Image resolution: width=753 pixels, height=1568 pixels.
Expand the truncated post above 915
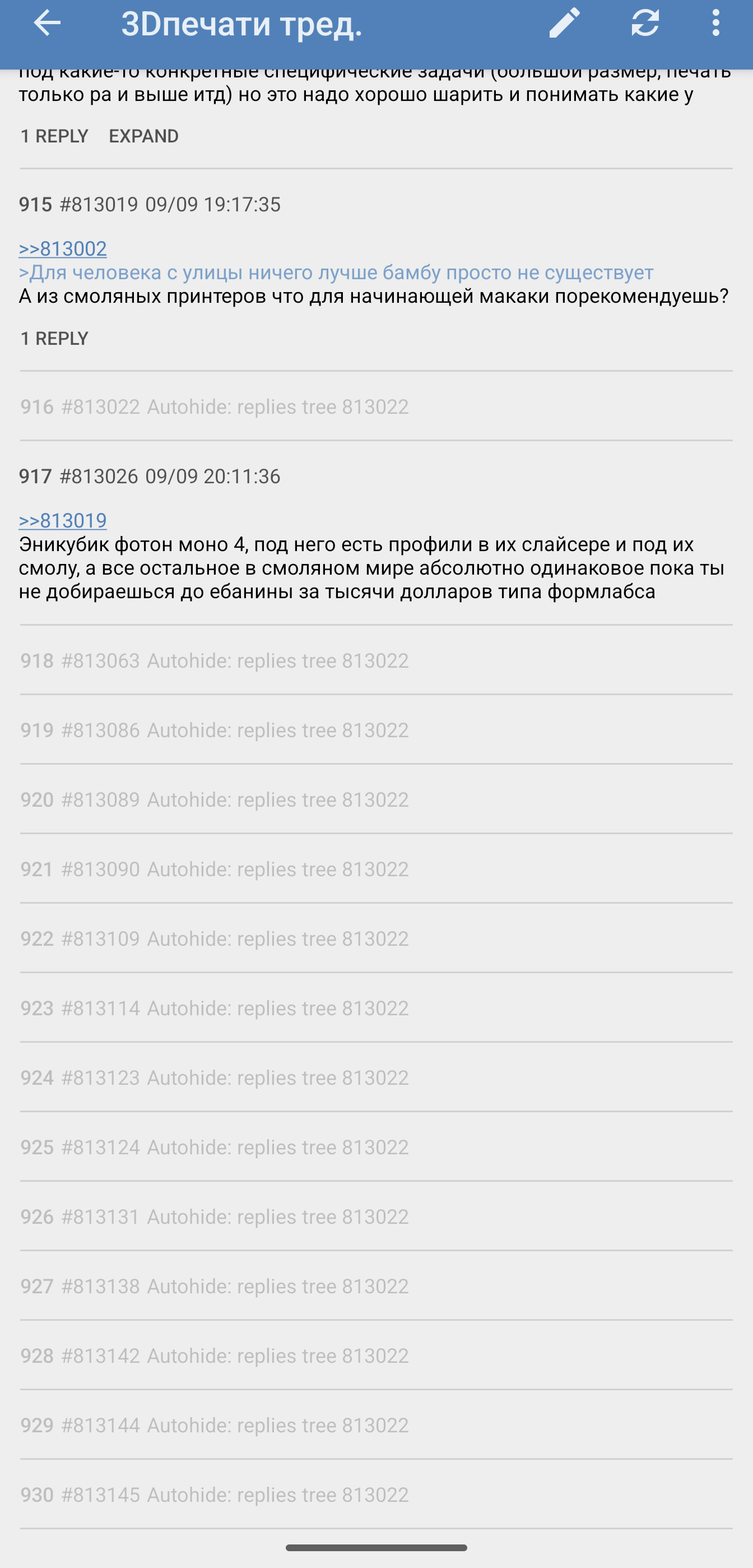[143, 136]
